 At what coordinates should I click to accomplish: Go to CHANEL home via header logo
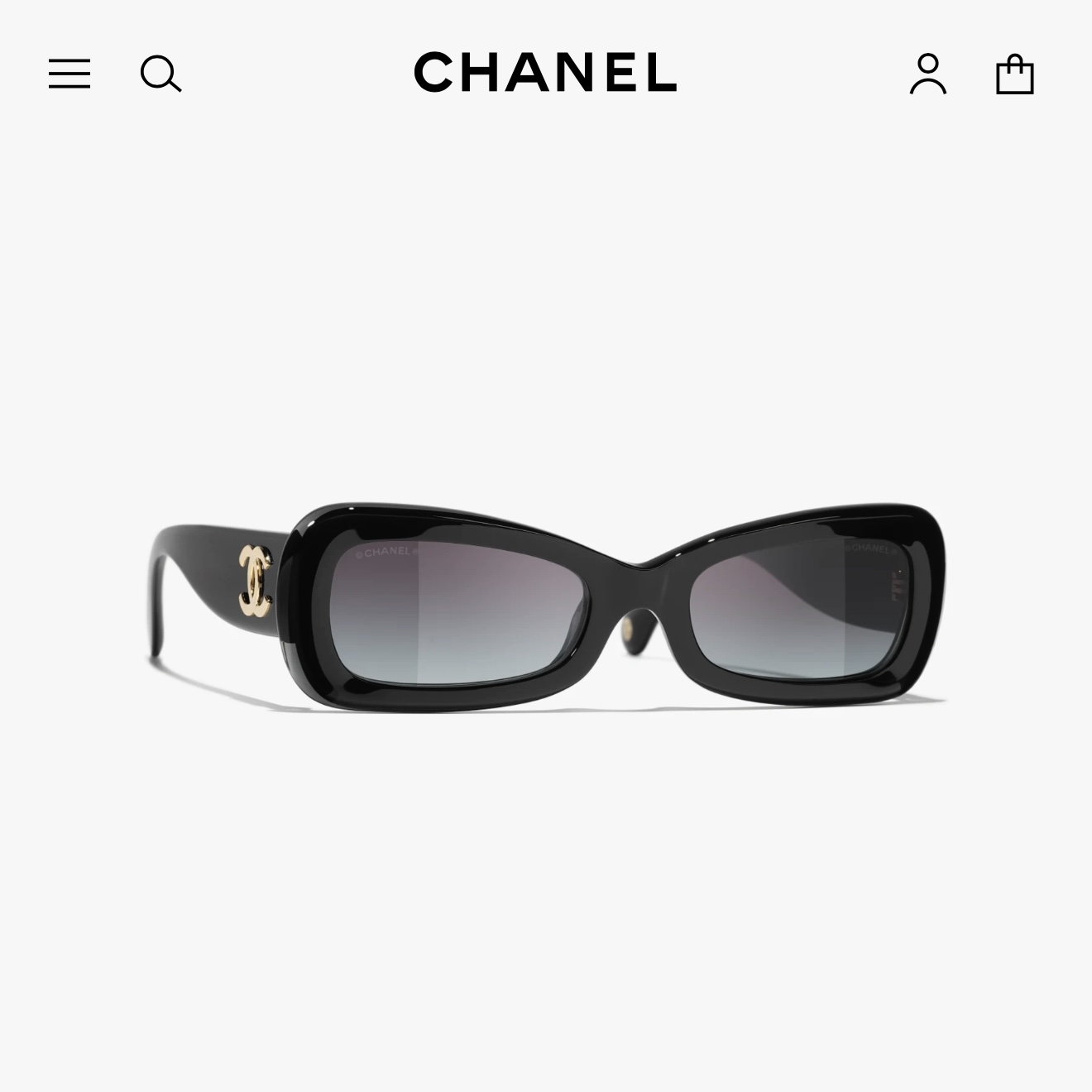click(545, 72)
